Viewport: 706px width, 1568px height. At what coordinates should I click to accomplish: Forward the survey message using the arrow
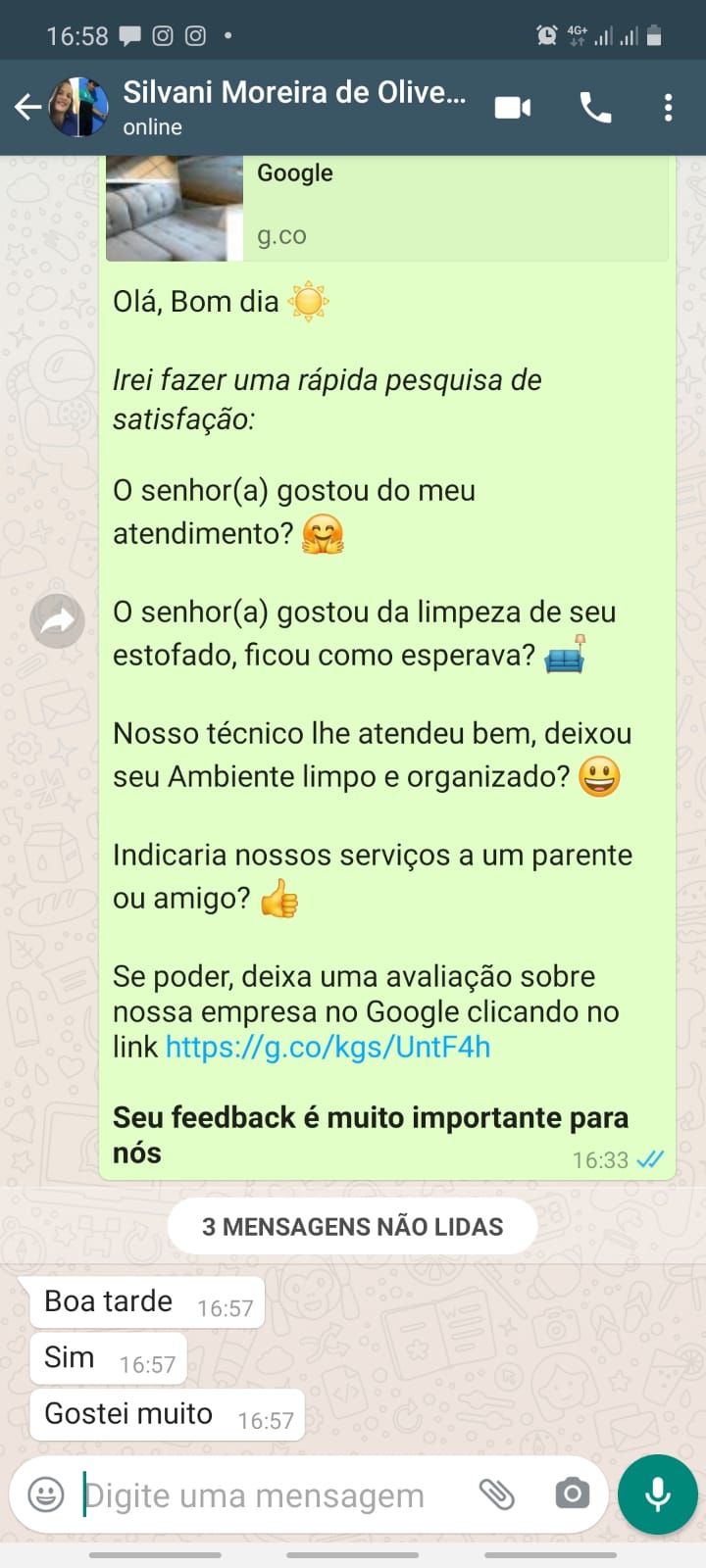58,620
